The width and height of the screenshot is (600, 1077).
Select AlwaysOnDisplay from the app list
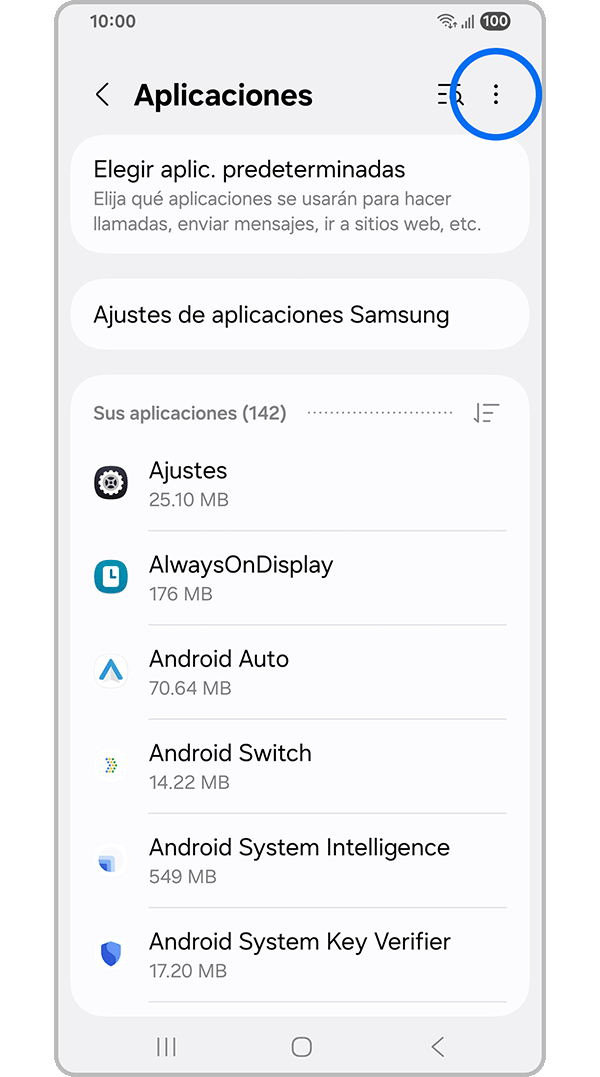tap(299, 577)
